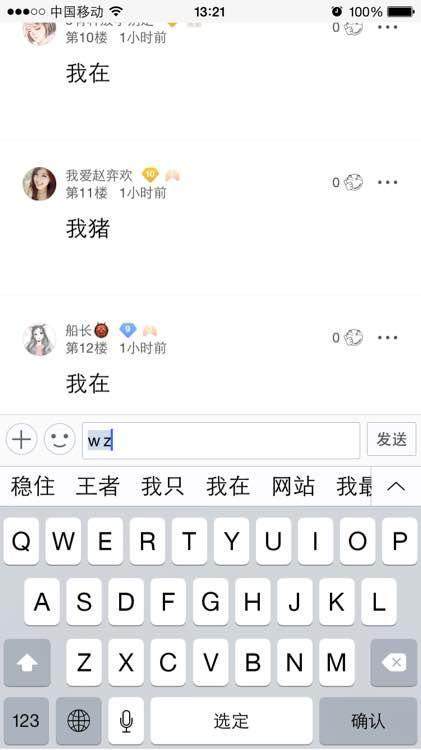
Task: Select the 稳住 candidate word
Action: pyautogui.click(x=33, y=486)
